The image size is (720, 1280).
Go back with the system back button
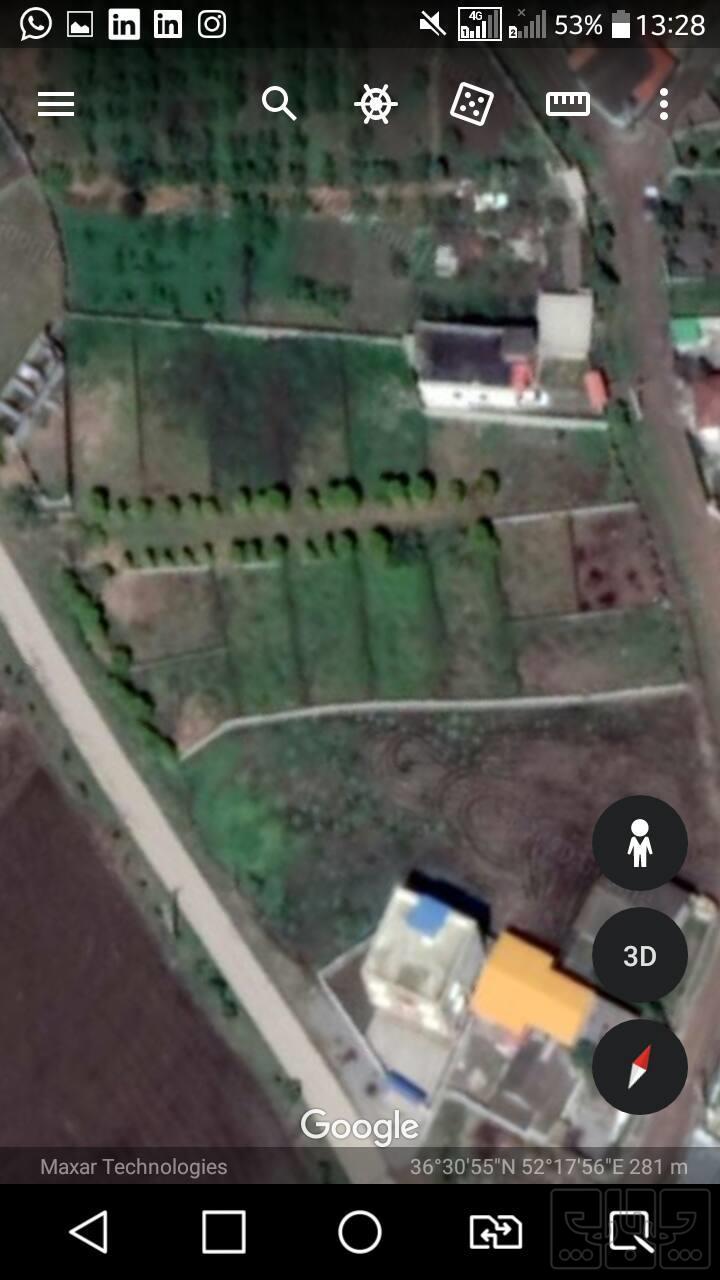89,1232
